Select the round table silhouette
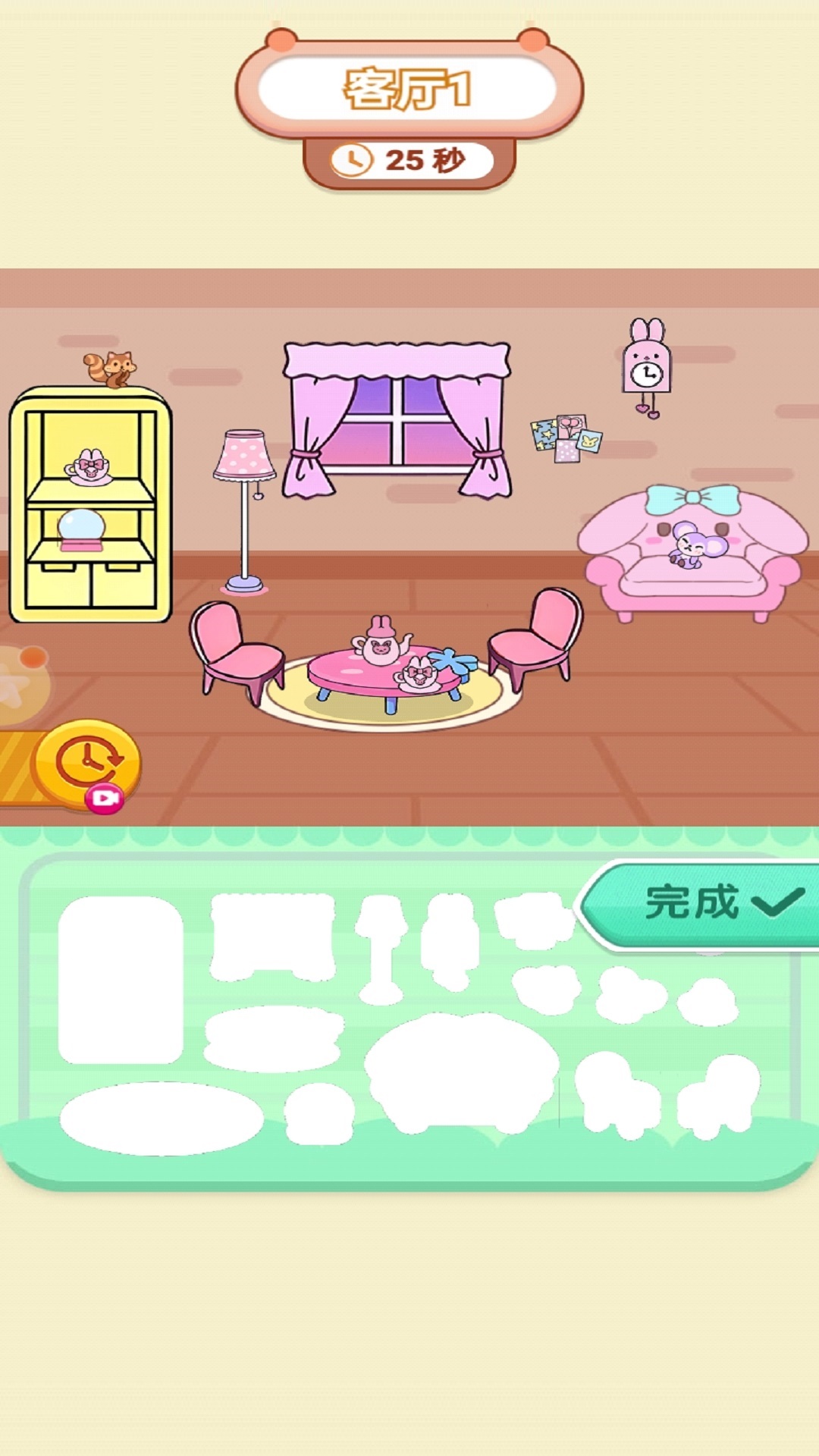Viewport: 819px width, 1456px height. coord(273,1037)
